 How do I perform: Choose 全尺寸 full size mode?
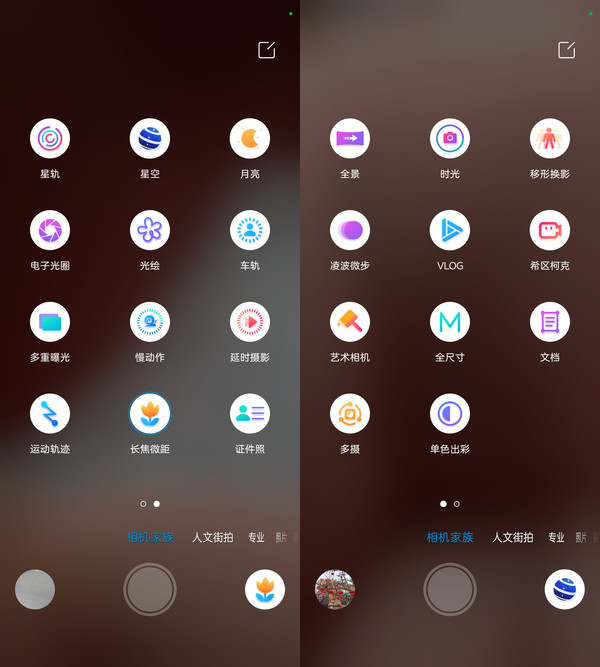[x=450, y=322]
